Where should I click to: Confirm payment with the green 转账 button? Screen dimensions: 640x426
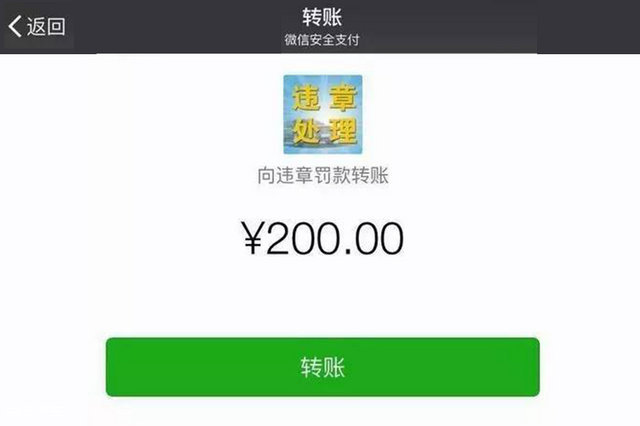(322, 367)
